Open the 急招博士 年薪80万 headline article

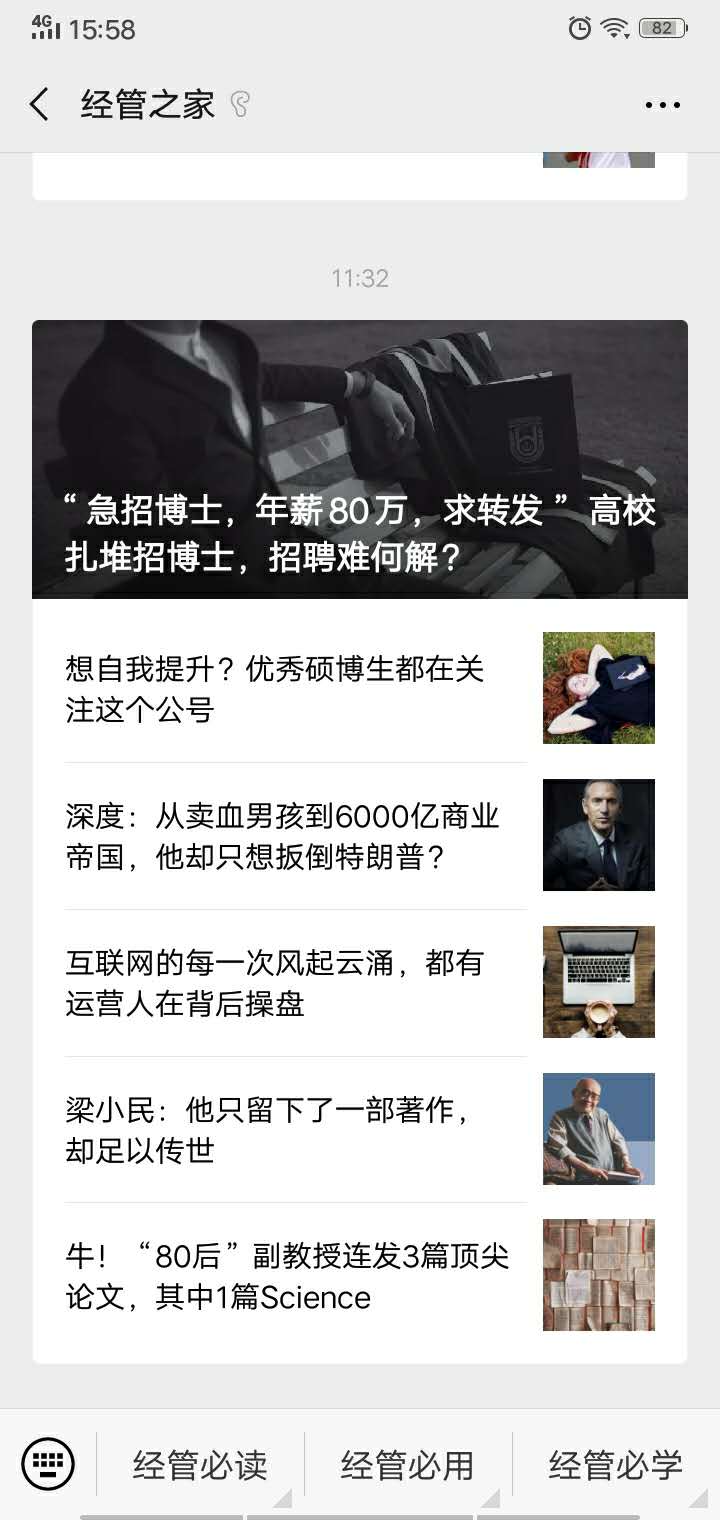pos(360,460)
